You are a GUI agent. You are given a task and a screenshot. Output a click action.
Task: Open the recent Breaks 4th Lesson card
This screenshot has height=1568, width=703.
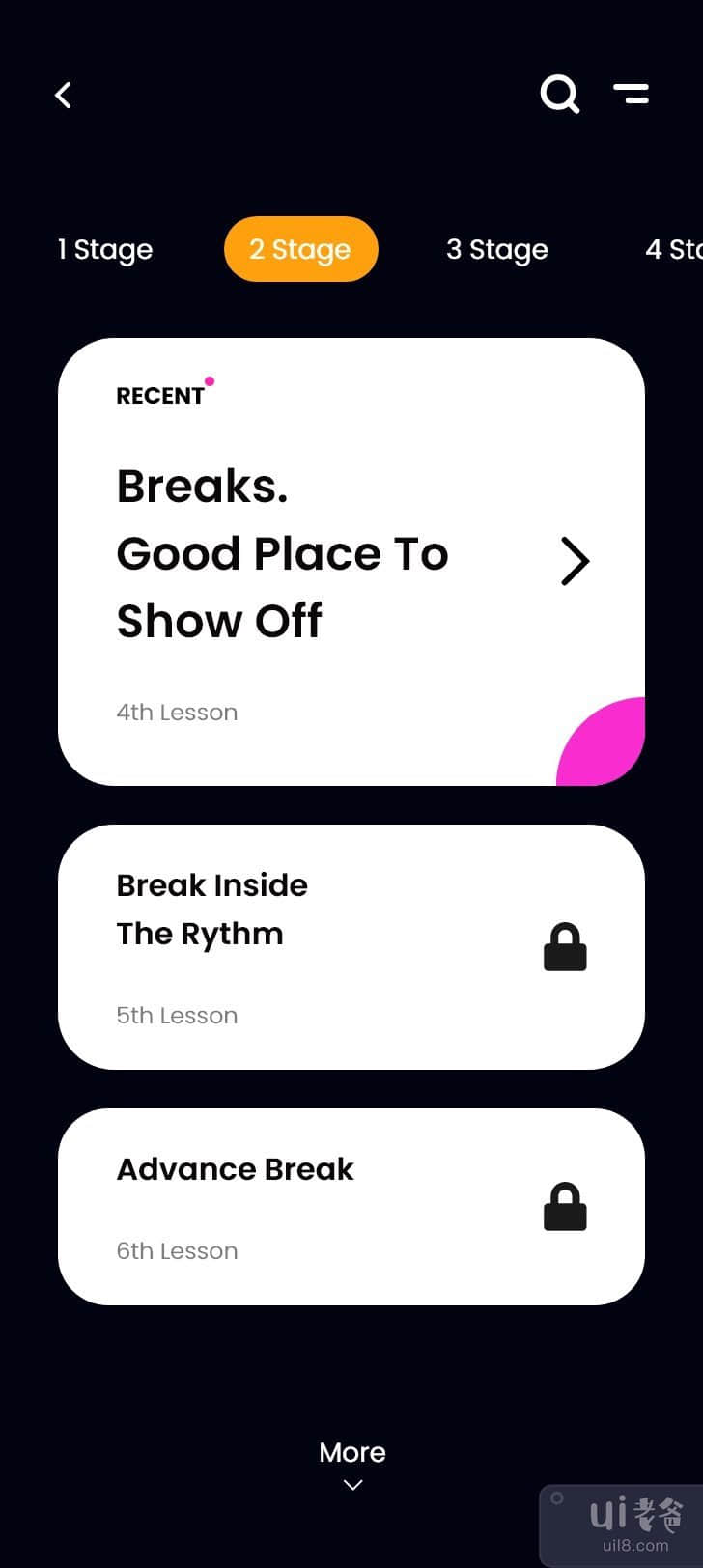(351, 561)
